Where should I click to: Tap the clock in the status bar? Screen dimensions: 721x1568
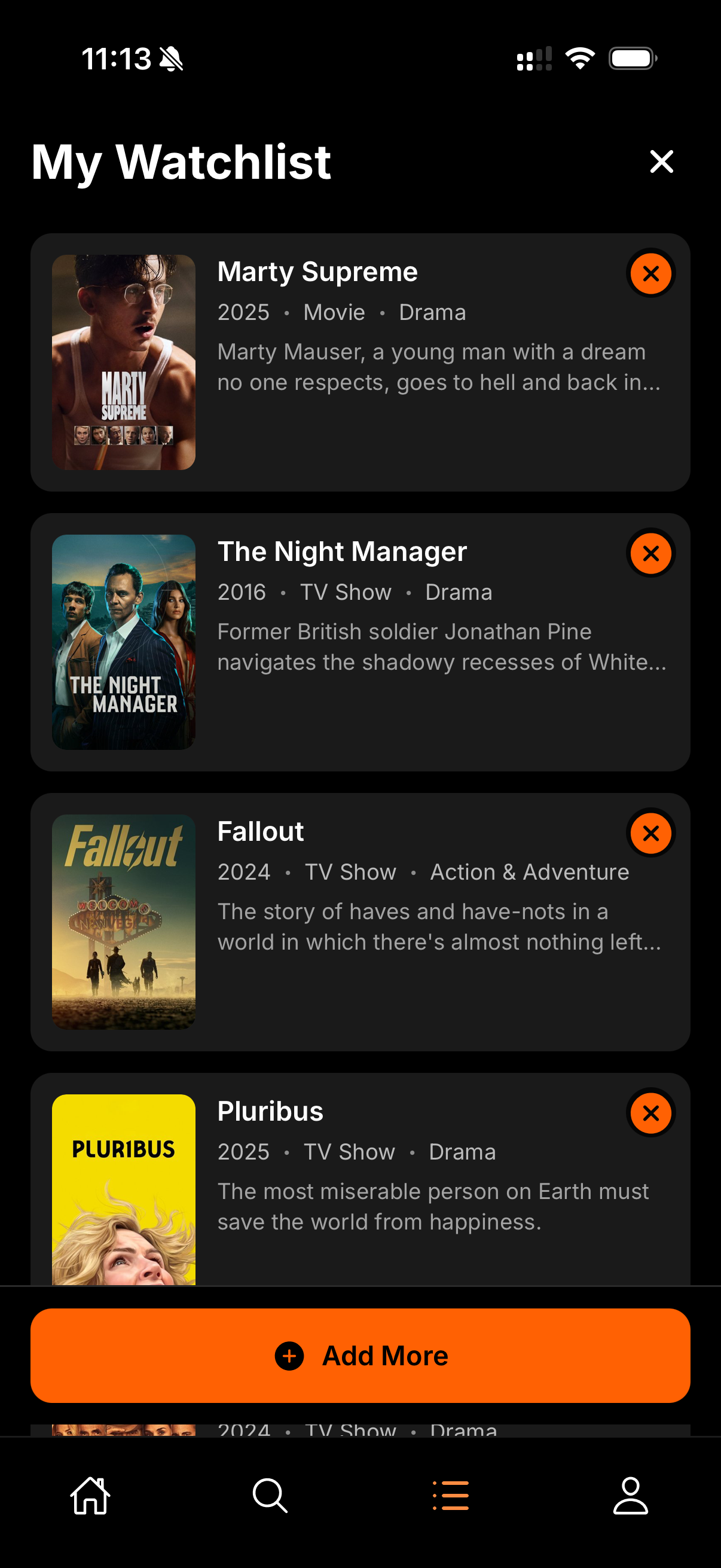116,58
